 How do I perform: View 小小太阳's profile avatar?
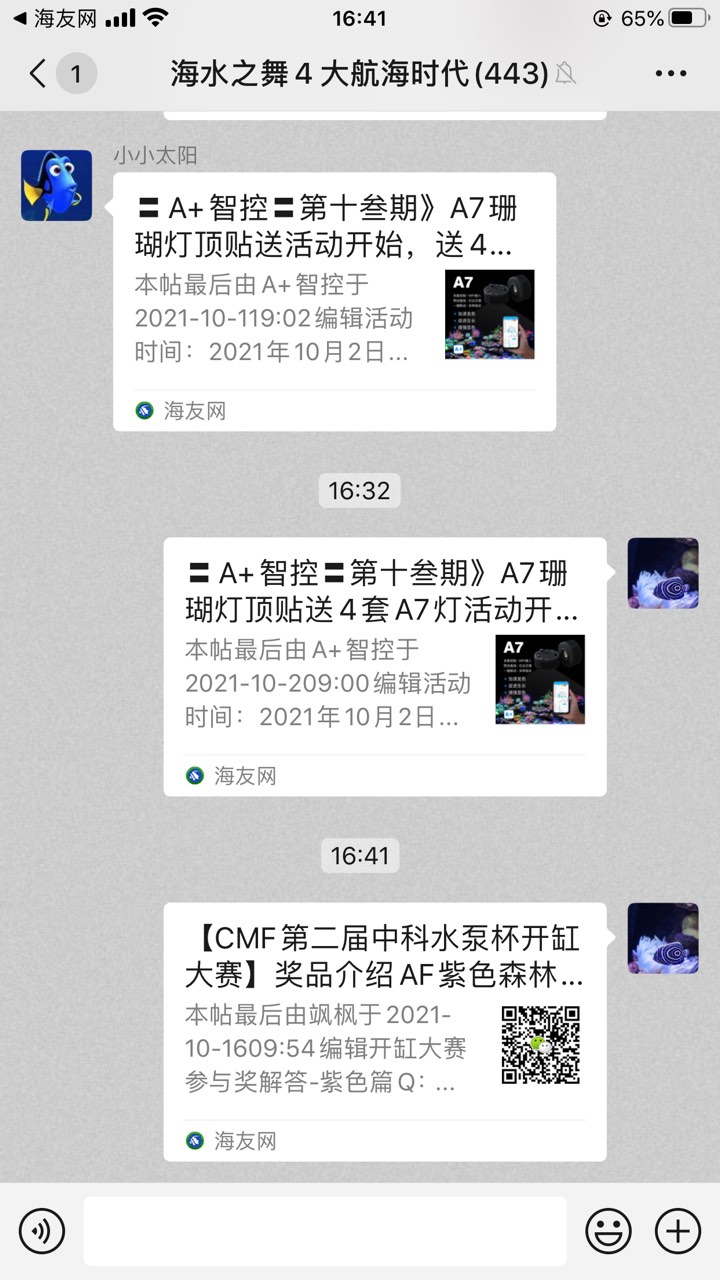(56, 185)
